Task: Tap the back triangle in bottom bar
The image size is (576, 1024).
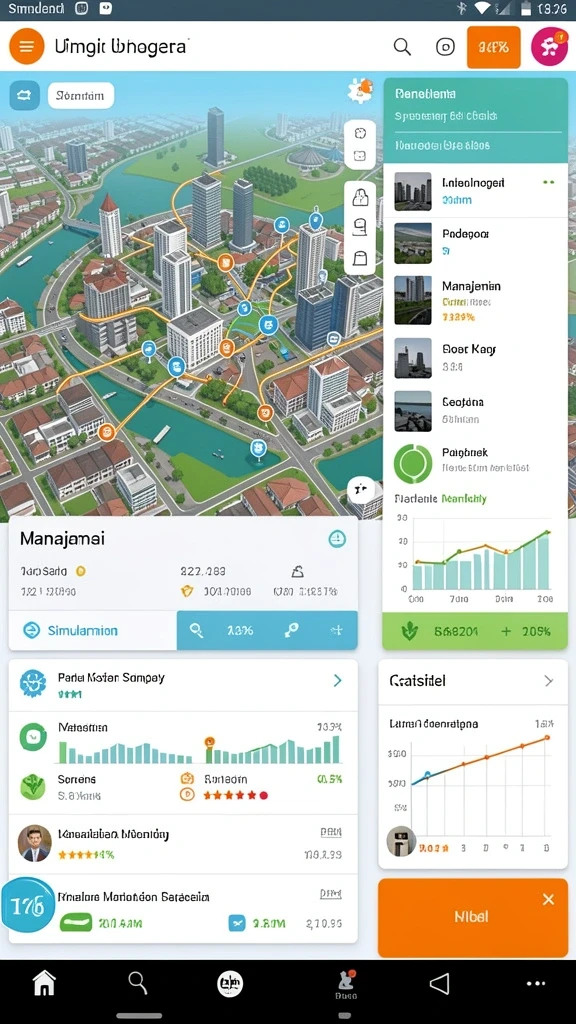Action: click(440, 983)
